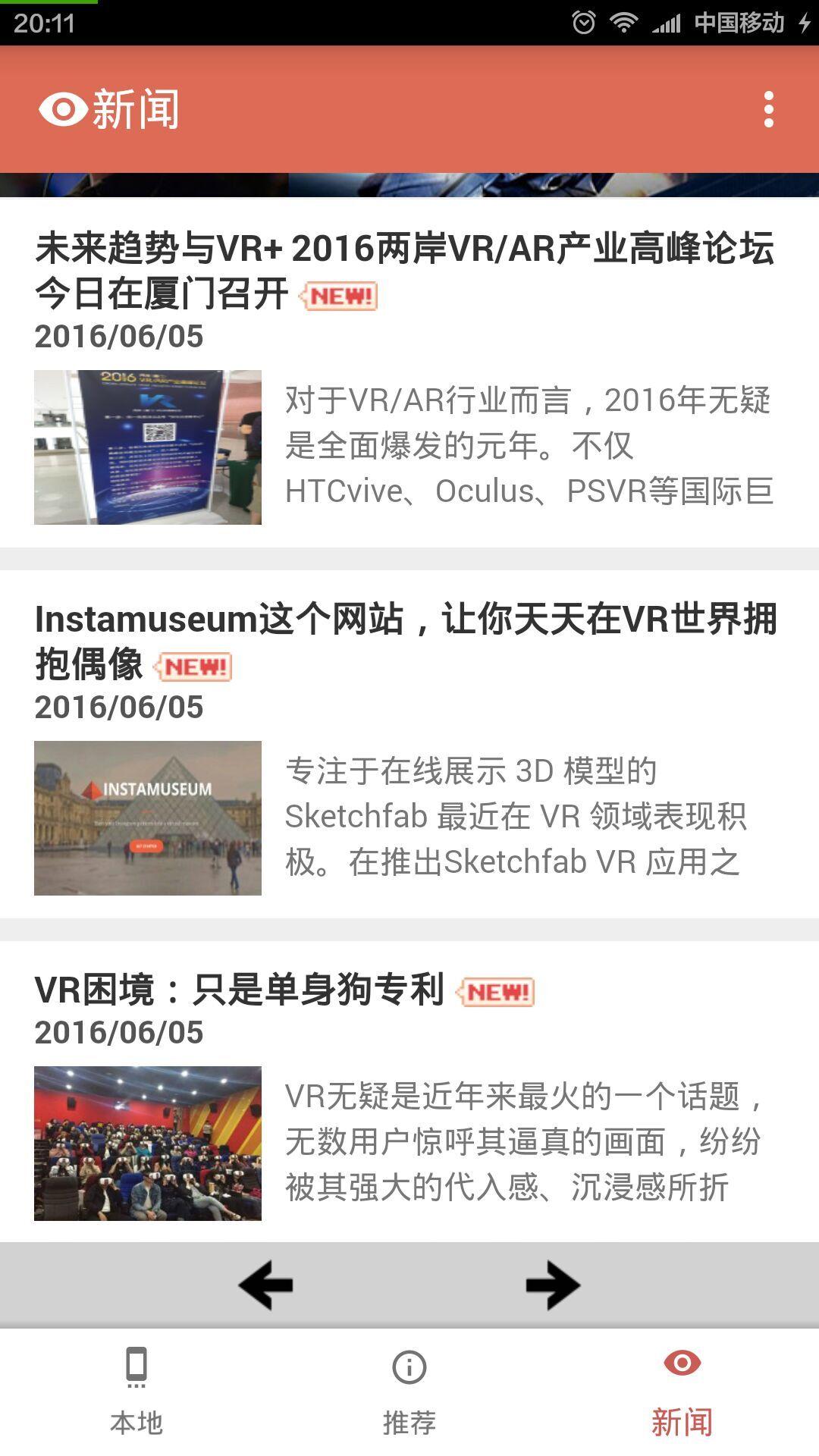
Task: Select the 新闻 tab
Action: pos(682,1392)
